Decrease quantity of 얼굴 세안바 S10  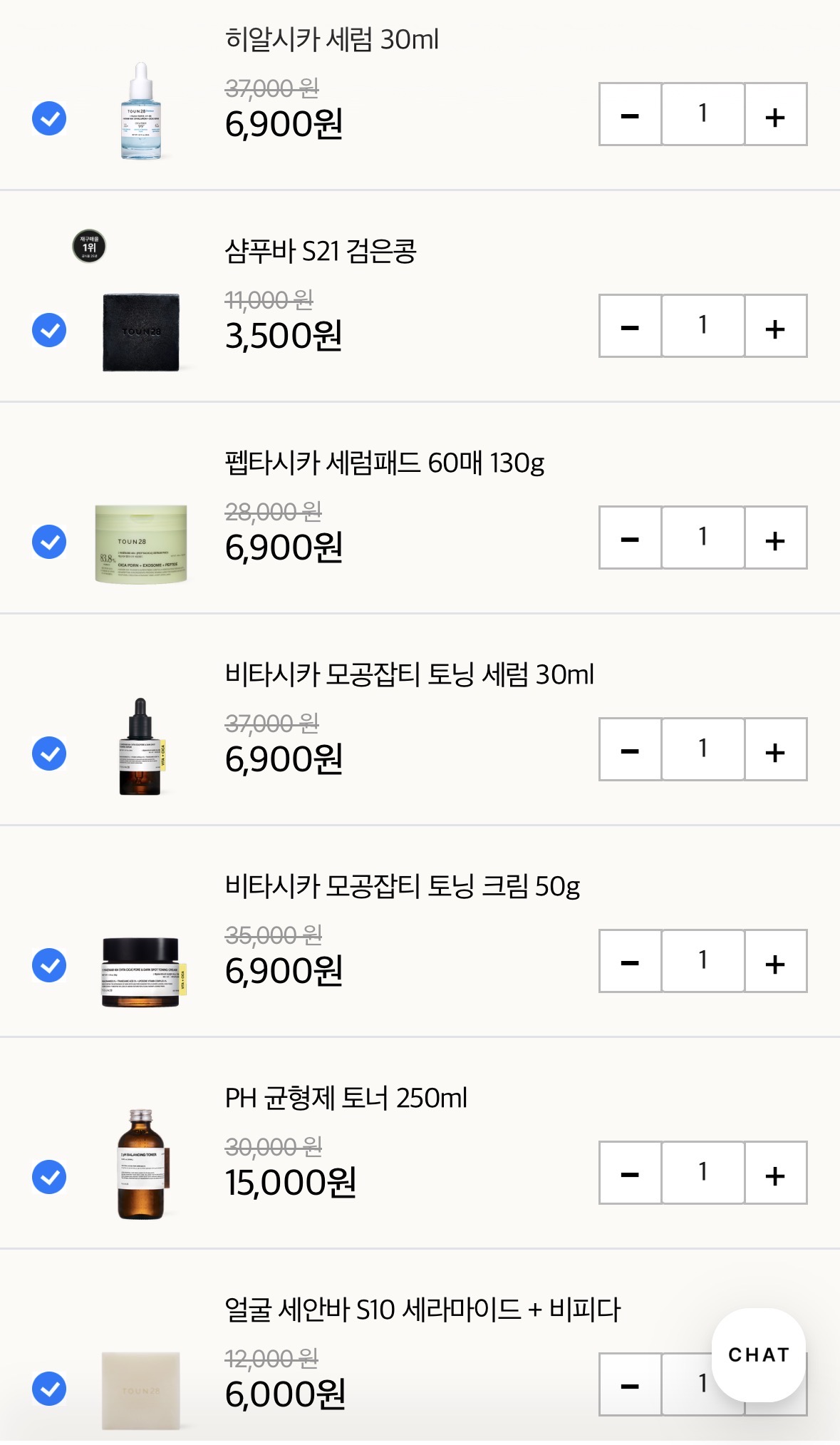[630, 1385]
